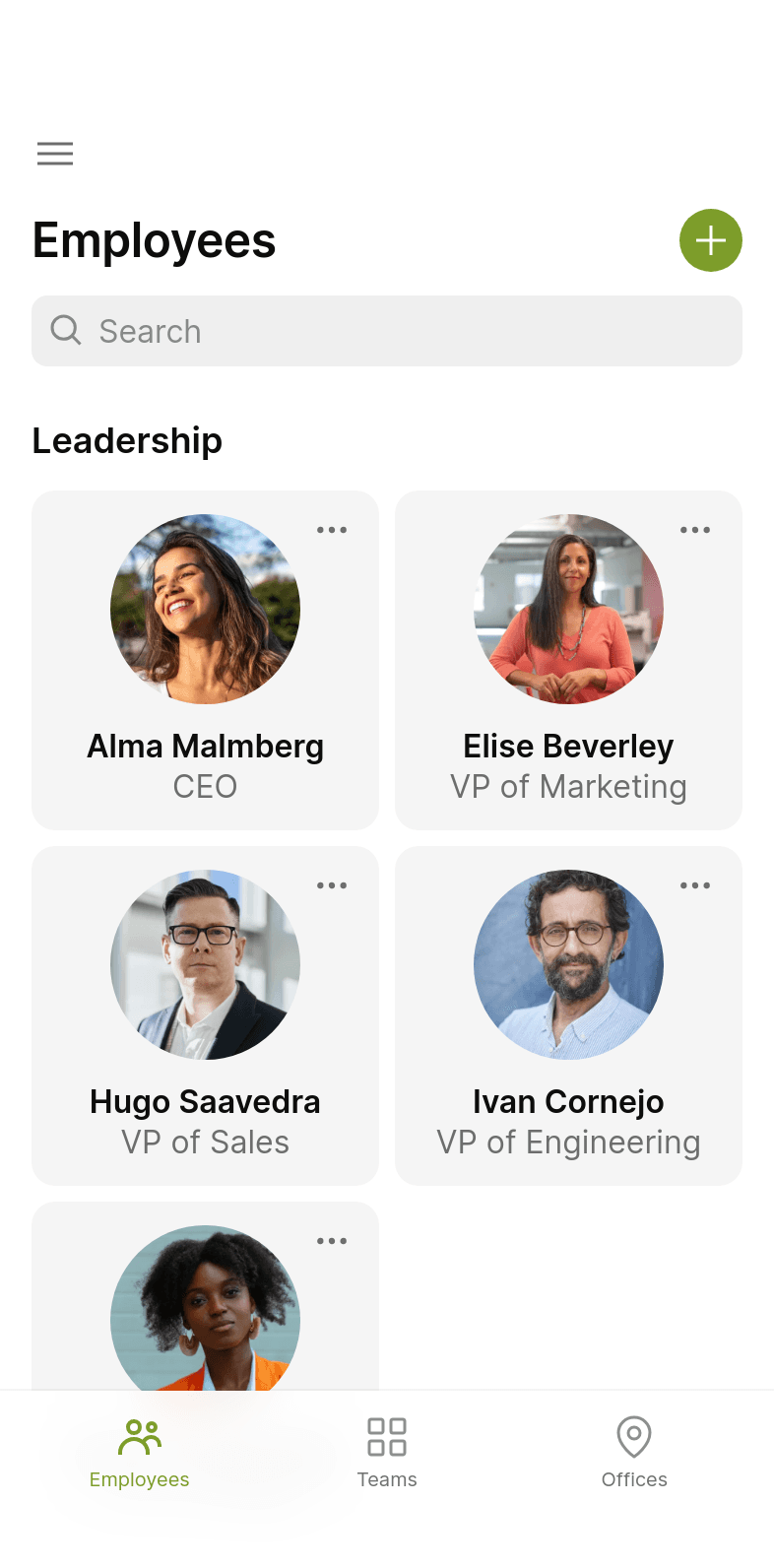Viewport: 774px width, 1568px height.
Task: Open the hamburger drawer menu
Action: tap(55, 154)
